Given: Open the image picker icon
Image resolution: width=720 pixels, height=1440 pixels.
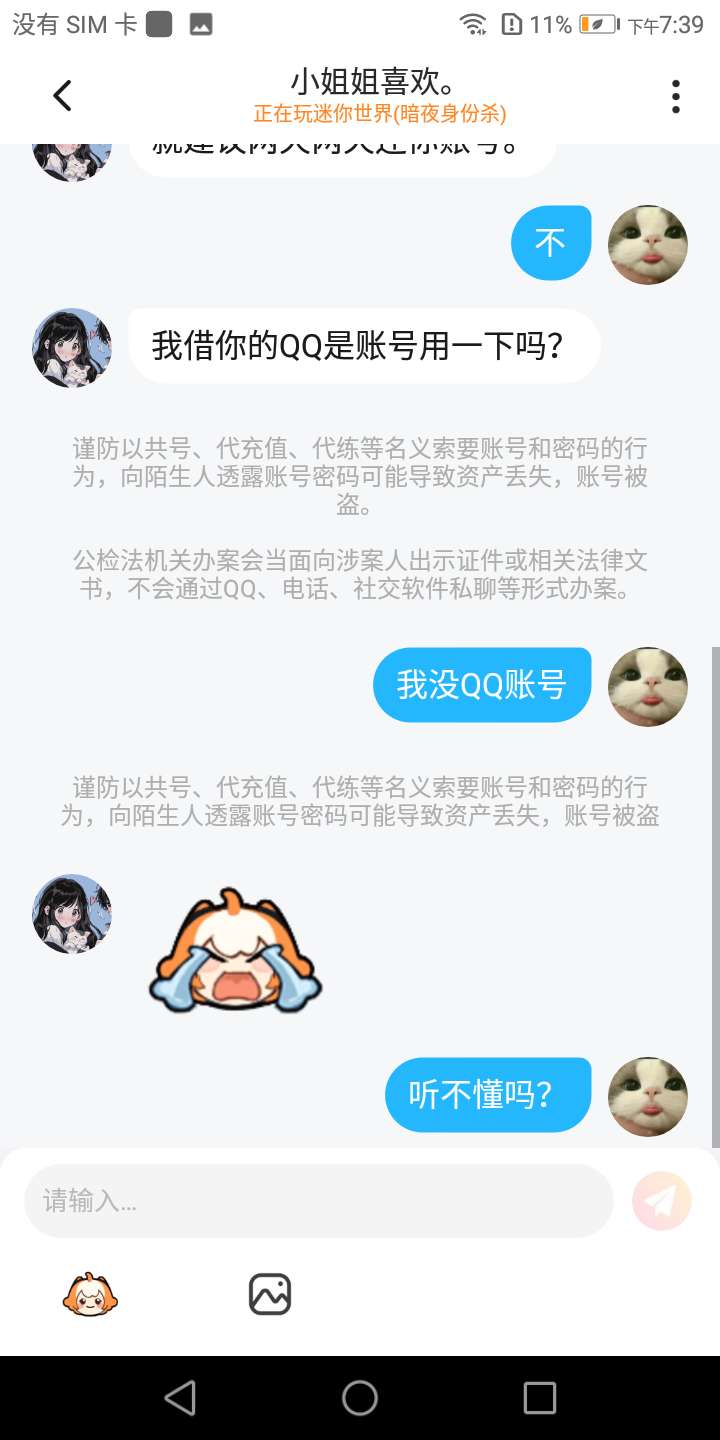Looking at the screenshot, I should pos(269,1294).
